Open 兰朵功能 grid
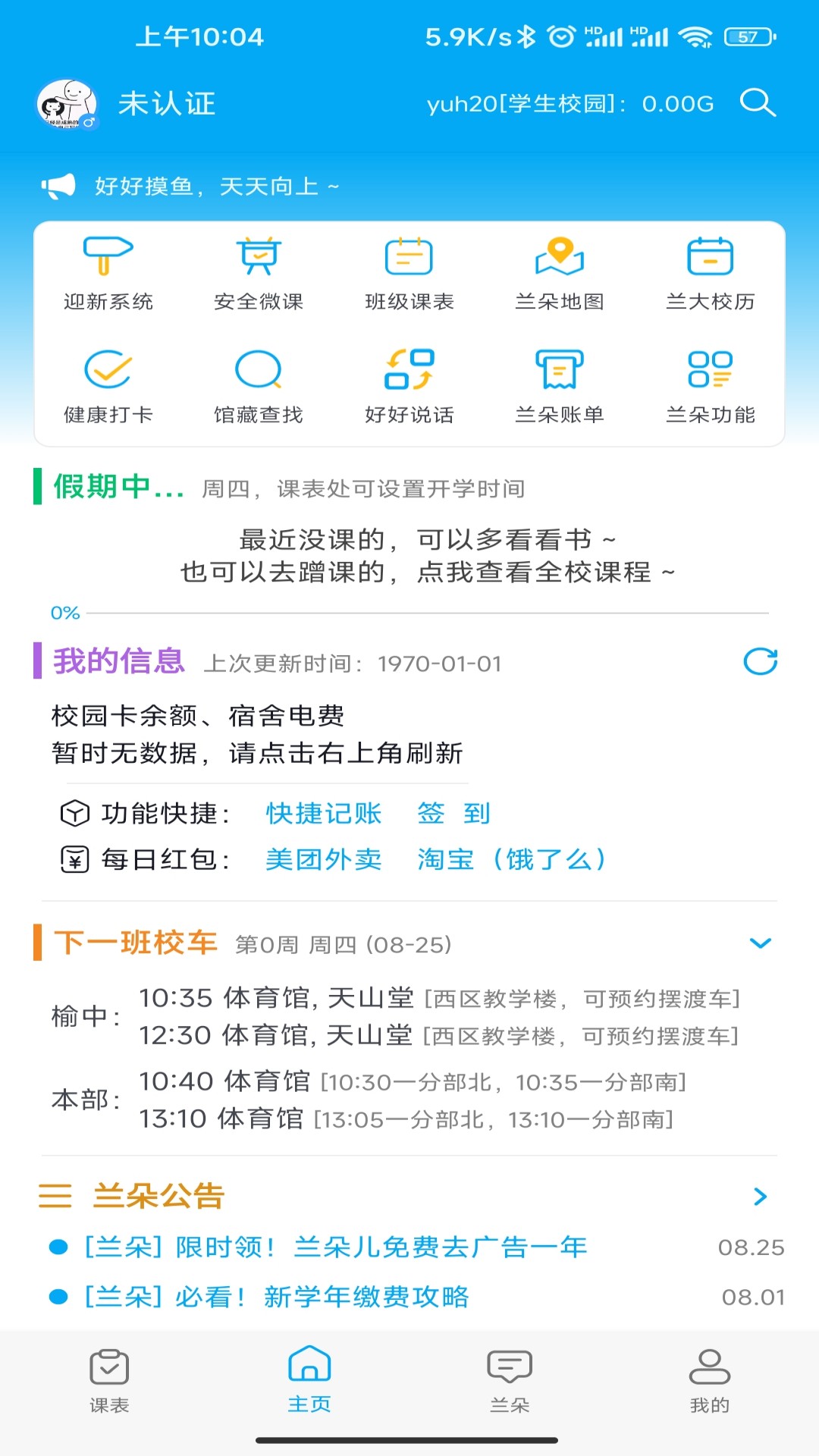 pyautogui.click(x=711, y=387)
